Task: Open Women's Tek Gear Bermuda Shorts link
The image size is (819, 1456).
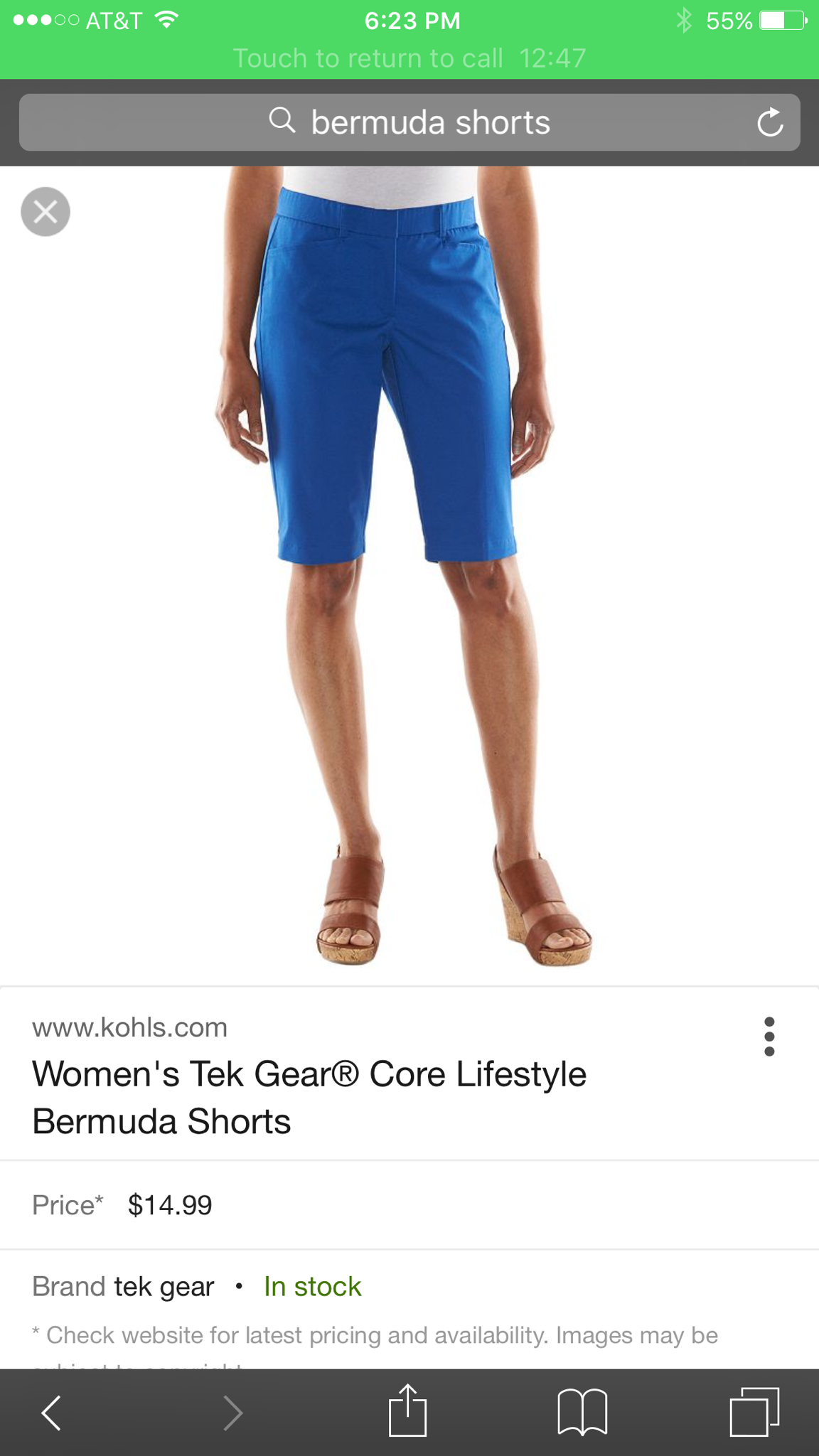Action: 309,1097
